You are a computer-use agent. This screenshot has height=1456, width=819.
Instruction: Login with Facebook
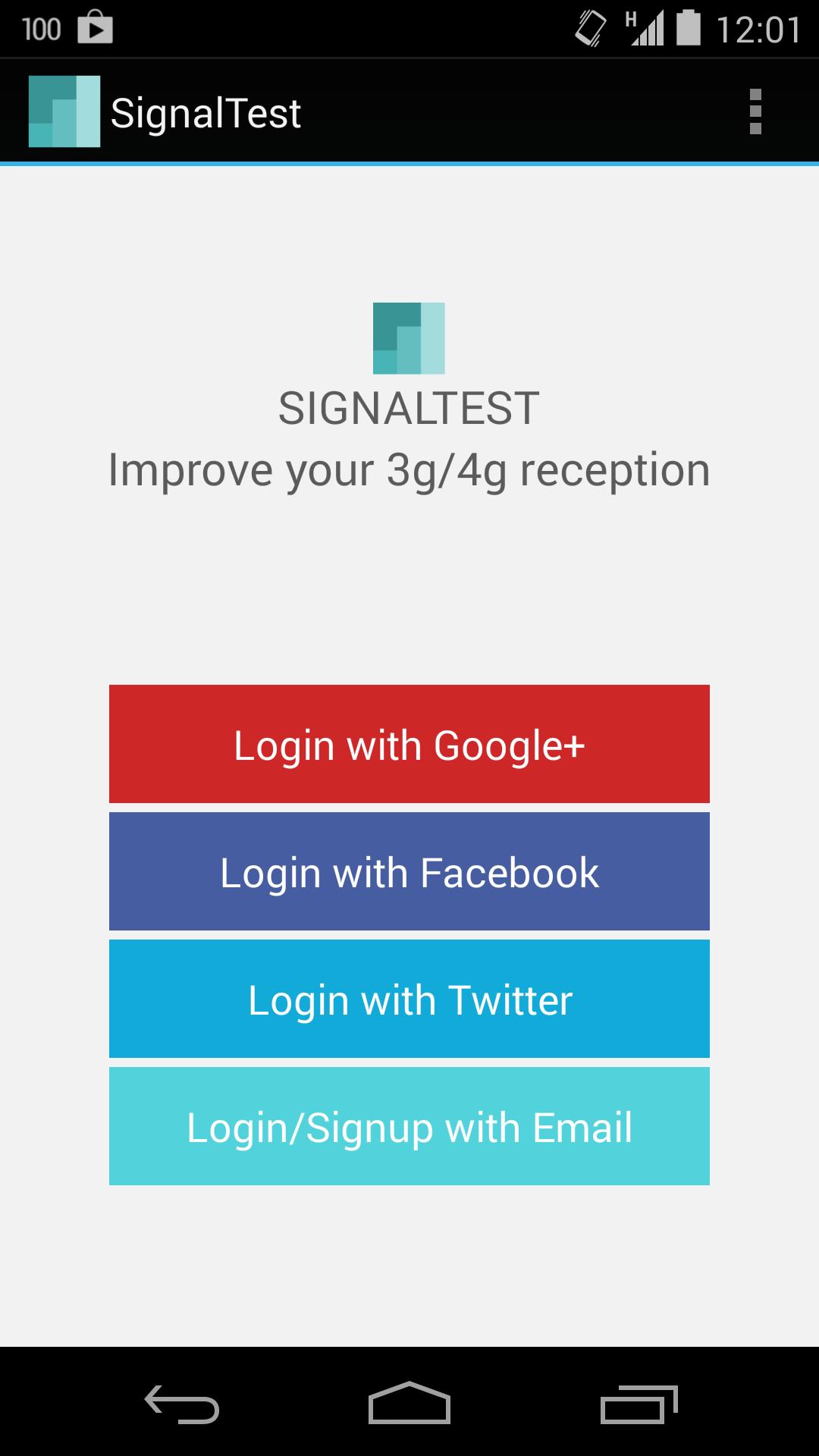409,872
